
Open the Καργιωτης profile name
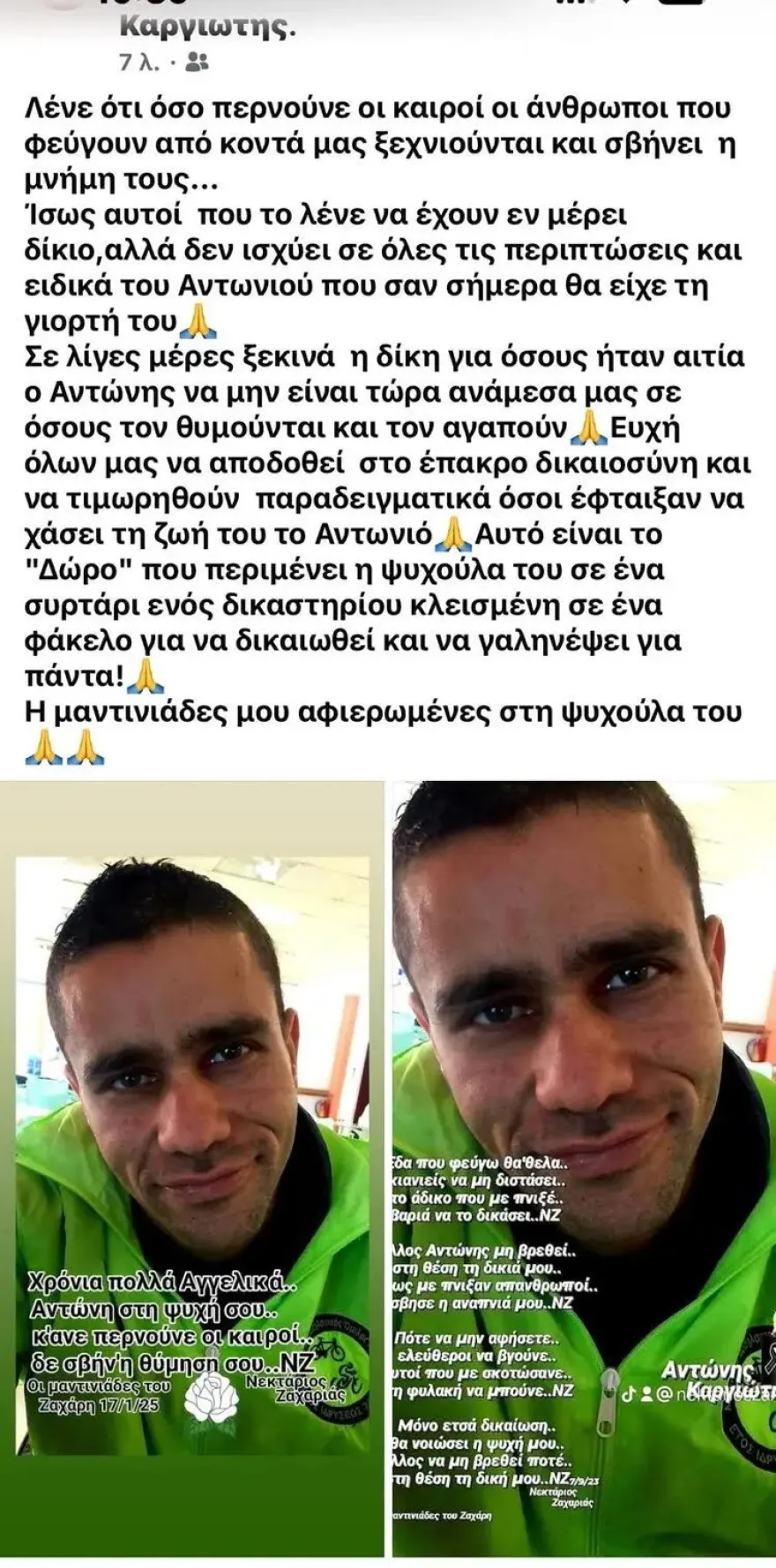tap(207, 26)
